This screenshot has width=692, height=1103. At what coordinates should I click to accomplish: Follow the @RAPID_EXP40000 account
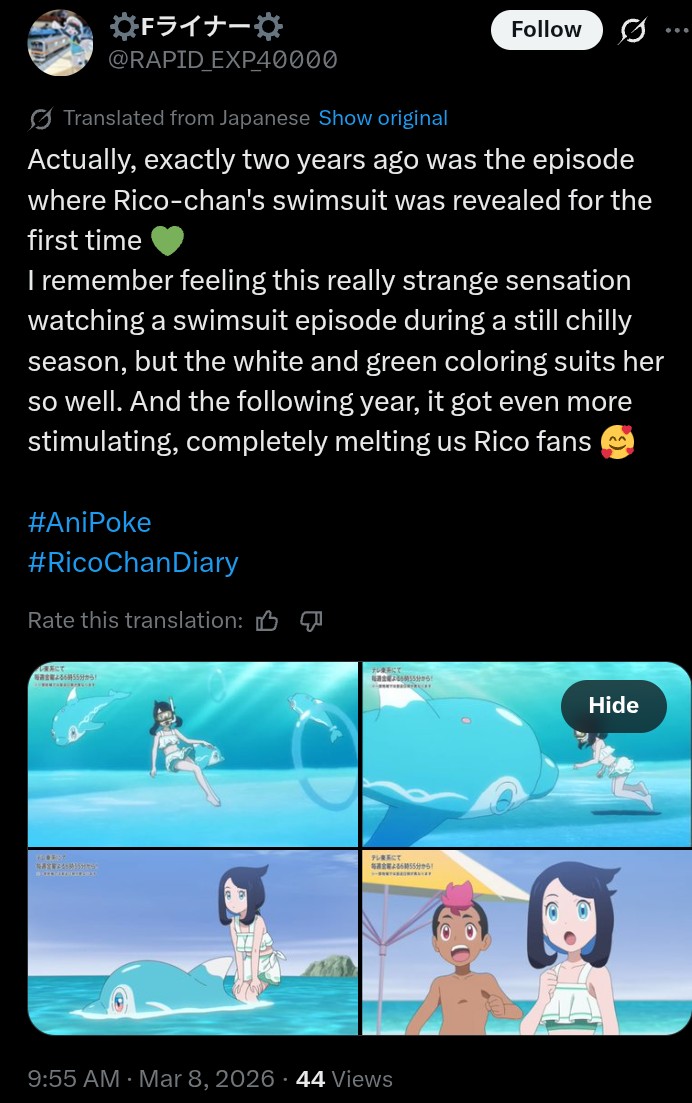pos(546,30)
